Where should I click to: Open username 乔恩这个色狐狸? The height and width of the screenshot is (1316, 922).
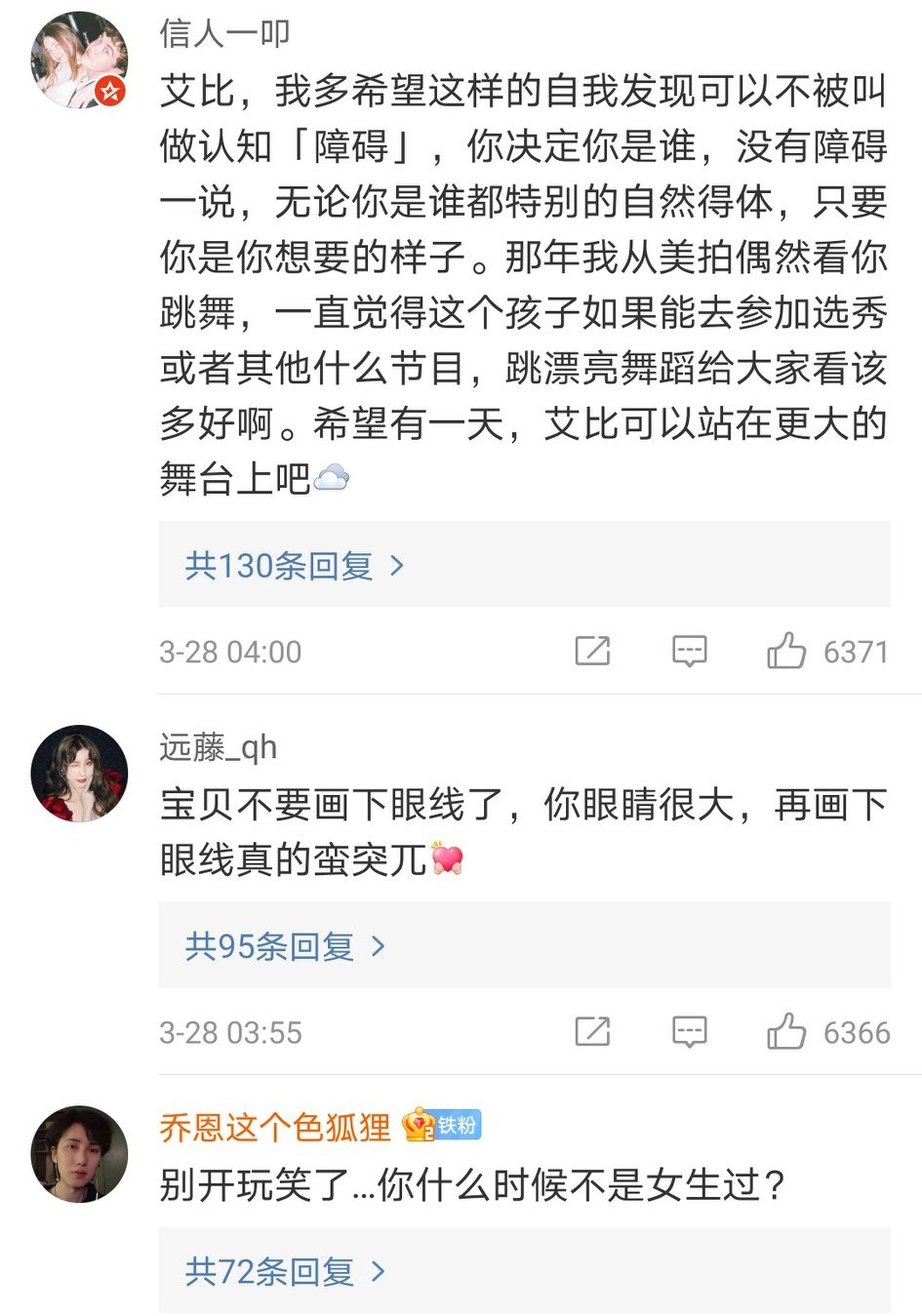click(274, 1128)
